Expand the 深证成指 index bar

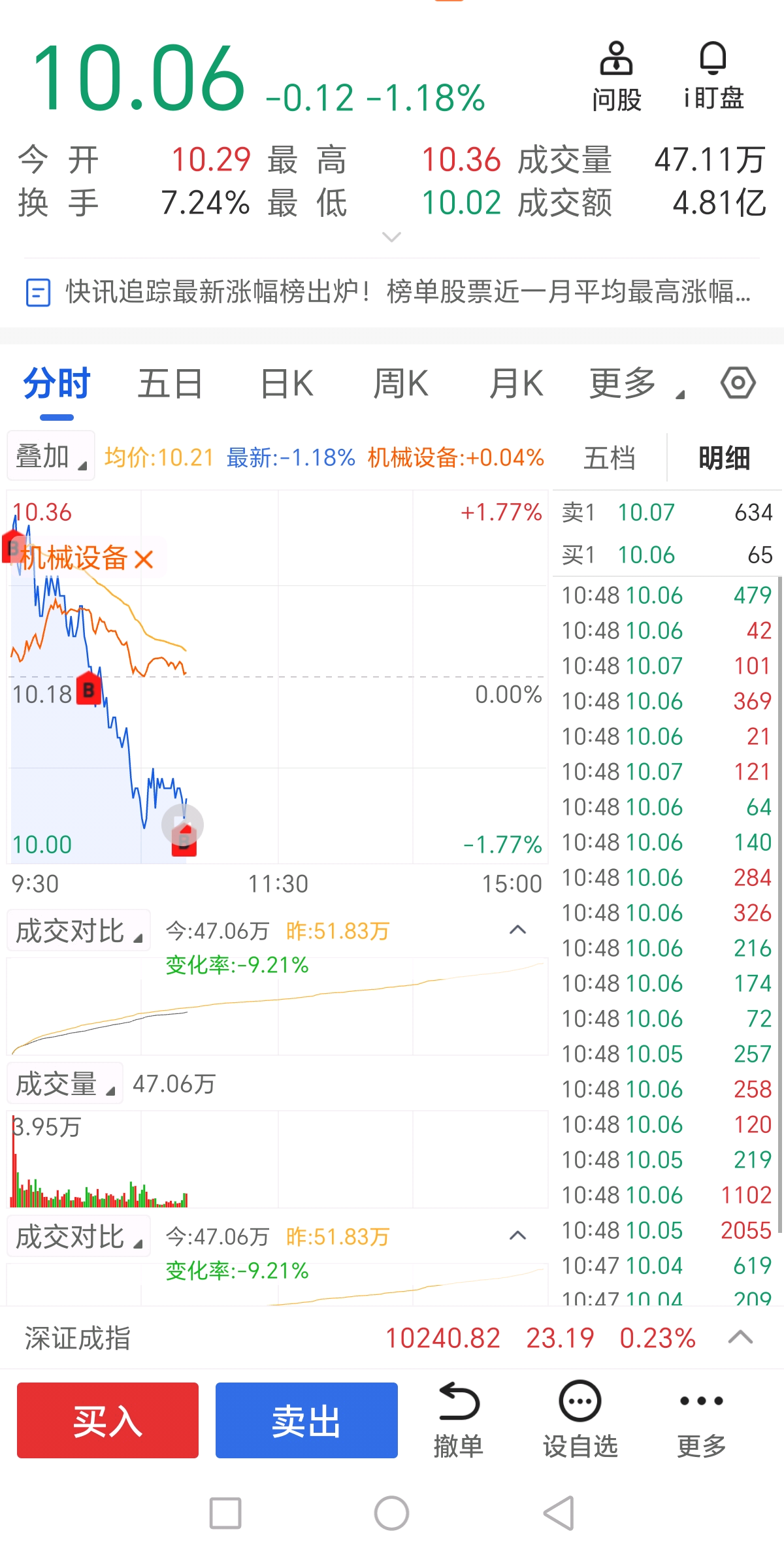[740, 1337]
